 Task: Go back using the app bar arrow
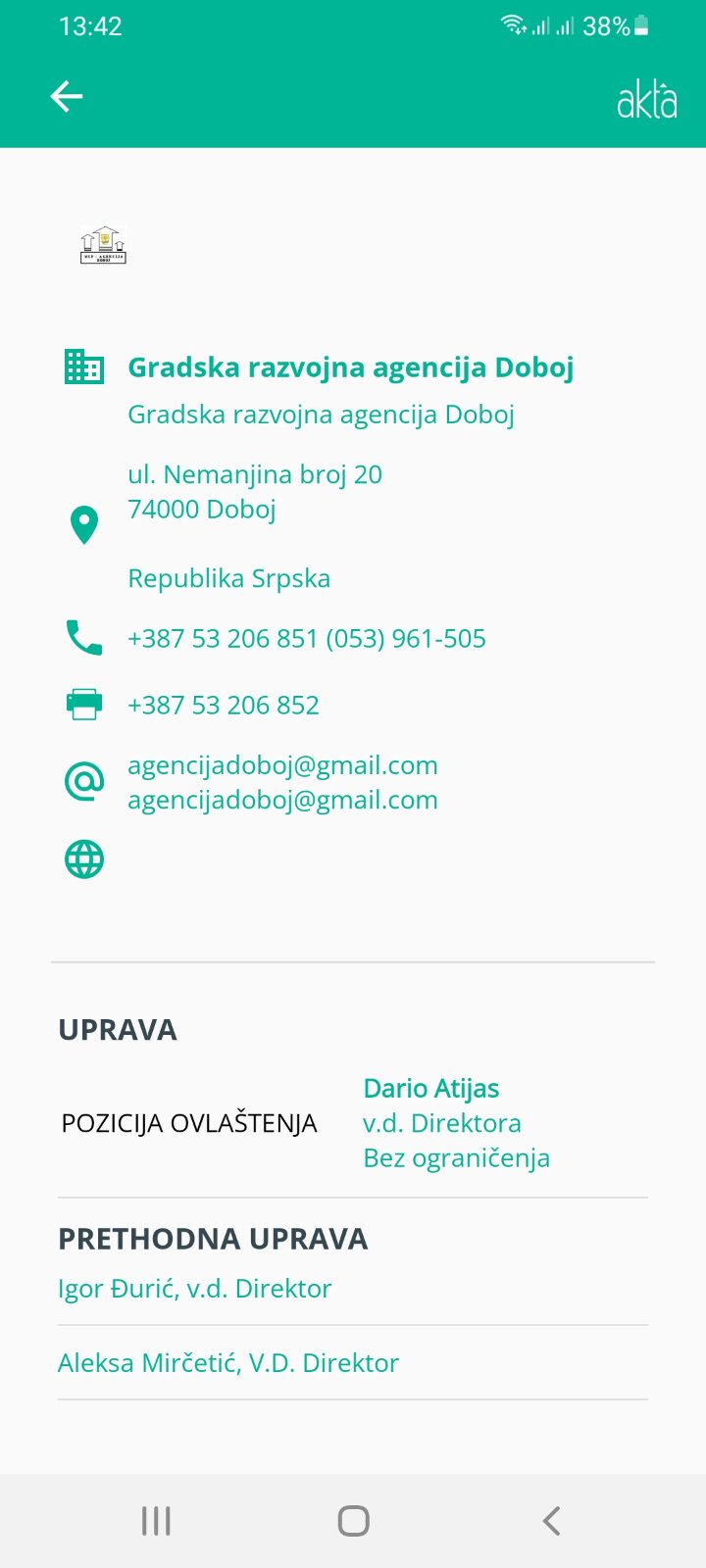point(67,97)
